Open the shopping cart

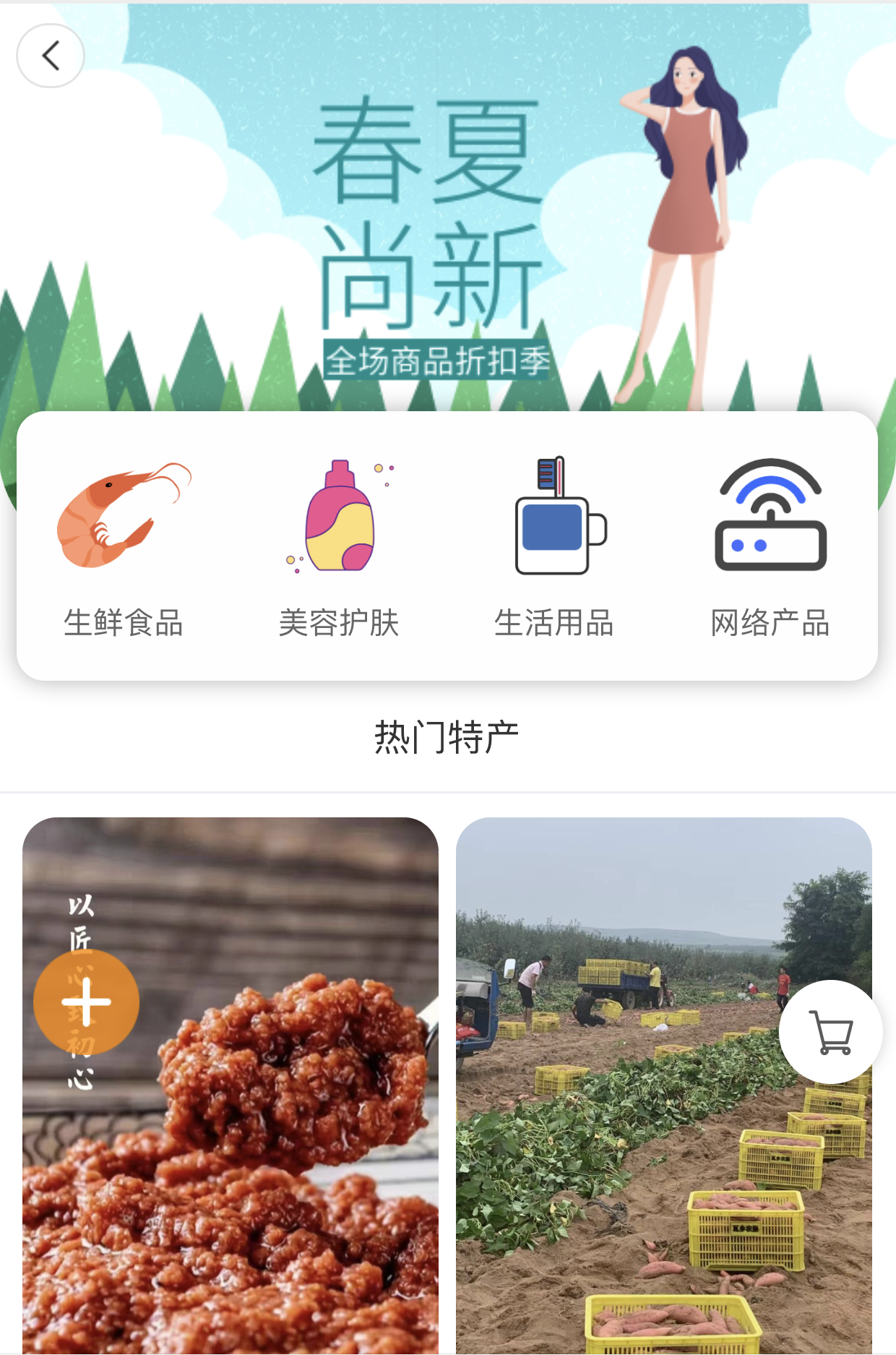831,1032
